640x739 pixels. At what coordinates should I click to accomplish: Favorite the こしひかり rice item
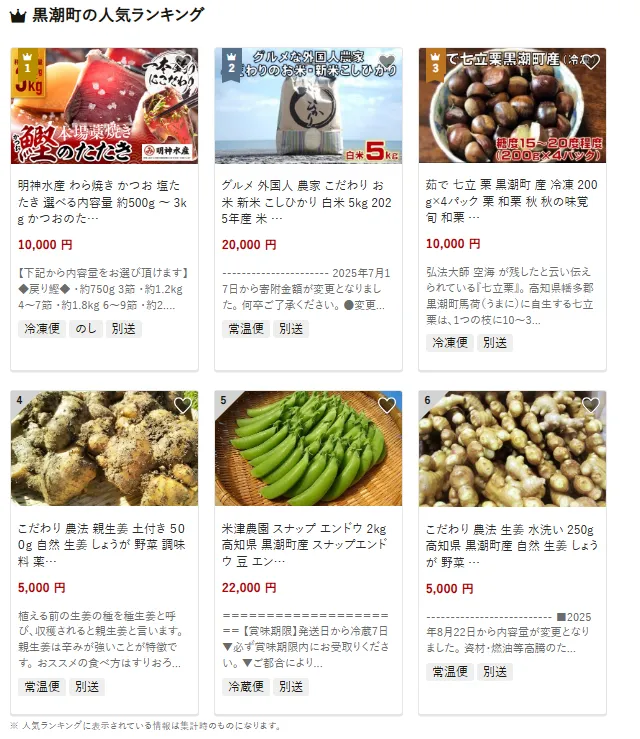(387, 63)
